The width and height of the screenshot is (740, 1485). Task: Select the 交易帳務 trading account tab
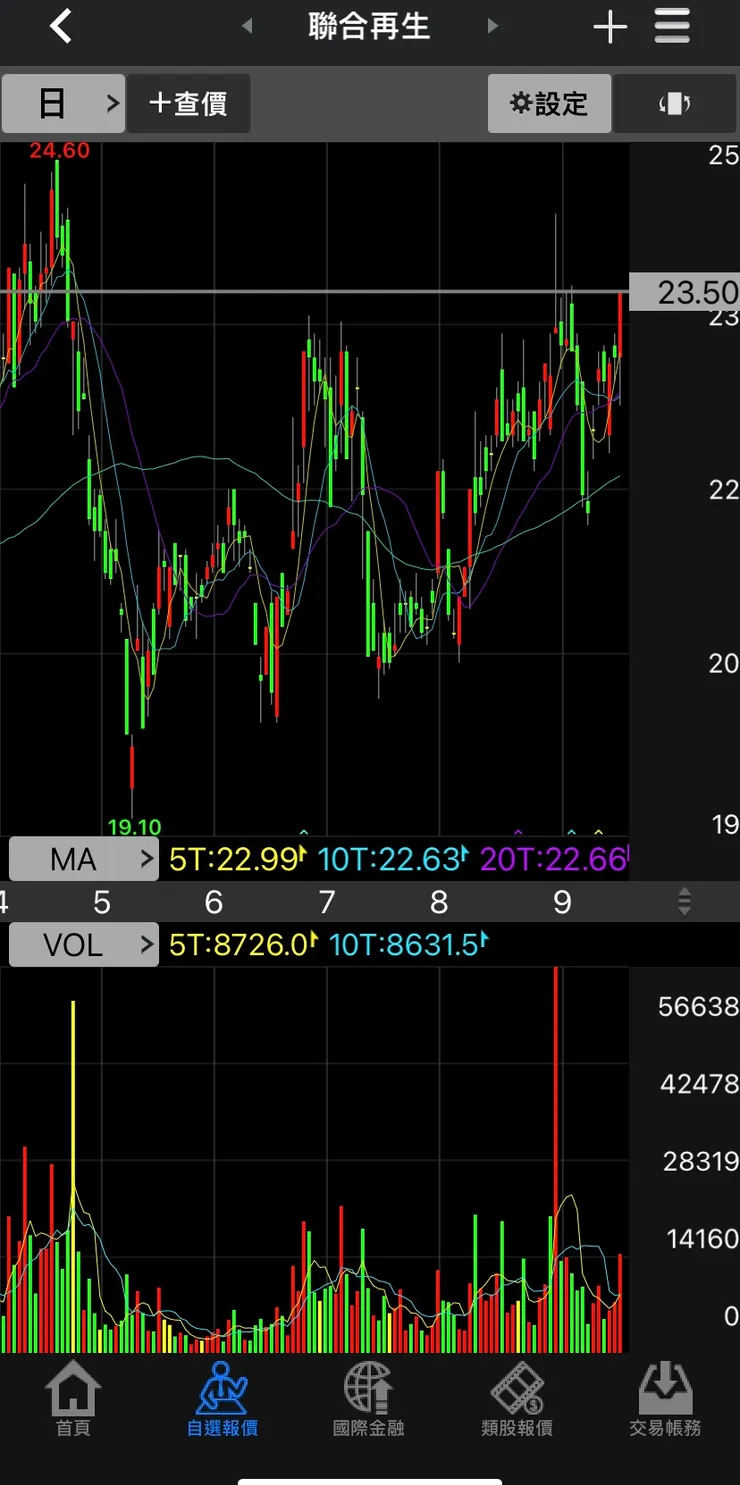[665, 1400]
